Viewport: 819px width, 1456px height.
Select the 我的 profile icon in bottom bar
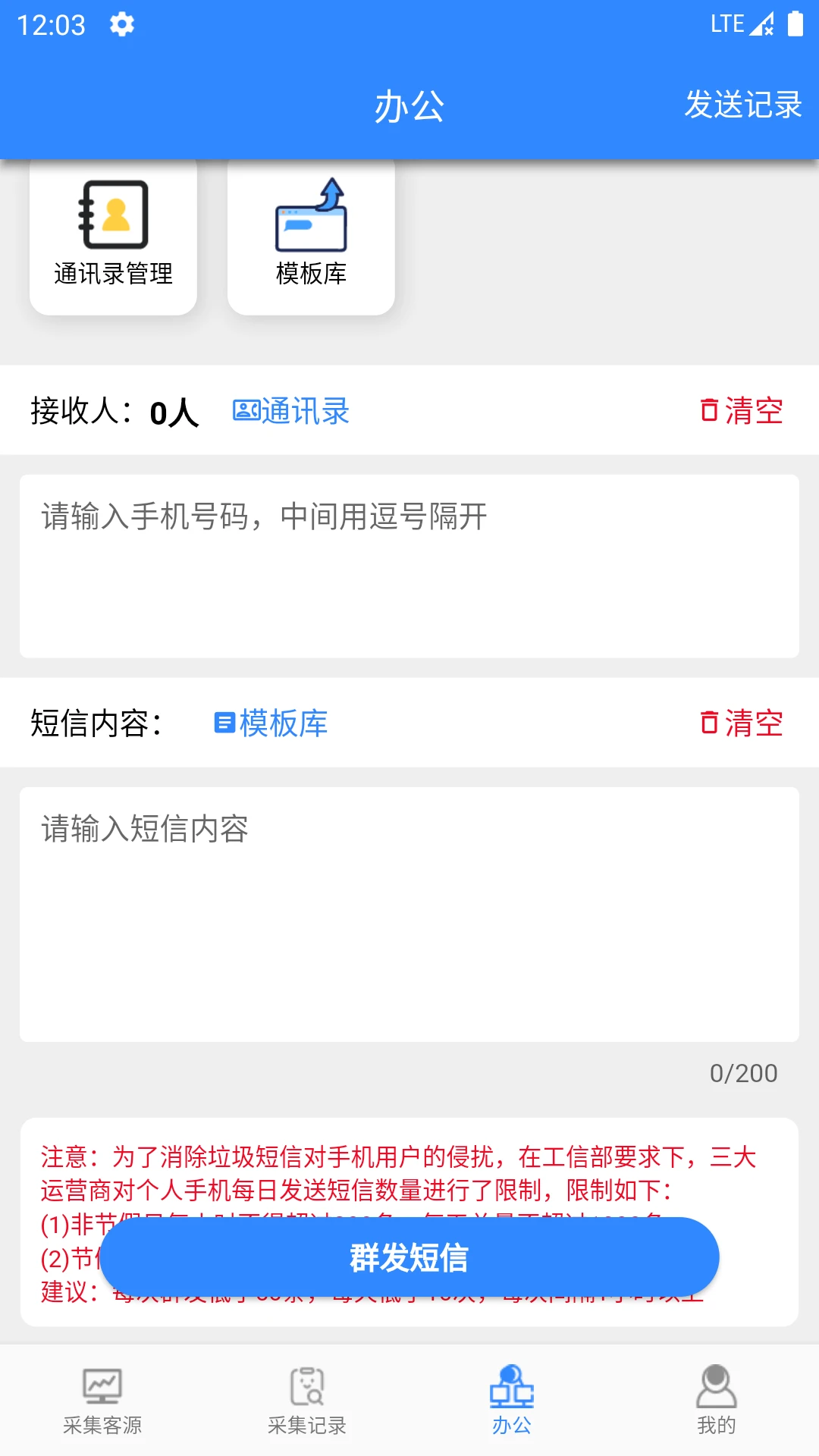pos(716,1385)
